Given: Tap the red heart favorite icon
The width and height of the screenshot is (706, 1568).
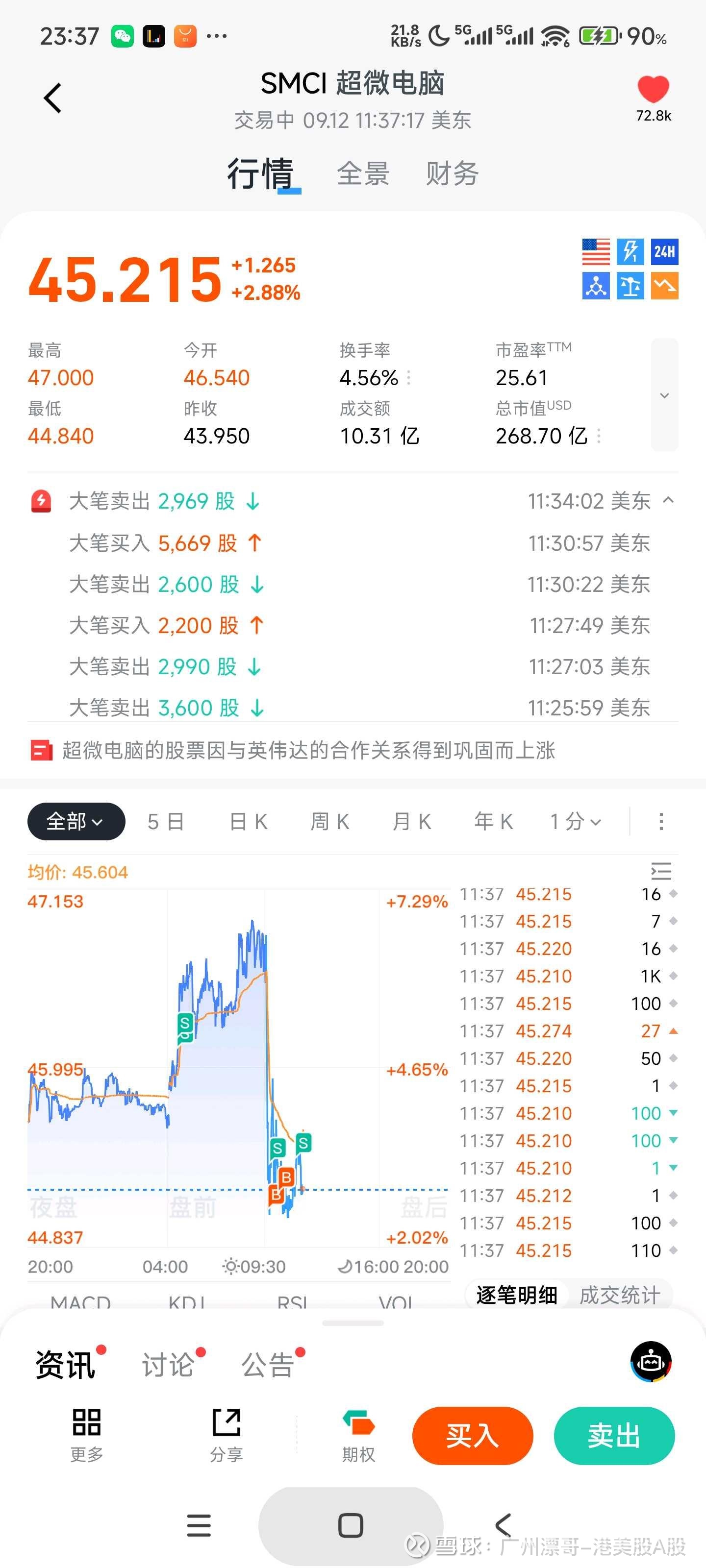Looking at the screenshot, I should [x=653, y=90].
